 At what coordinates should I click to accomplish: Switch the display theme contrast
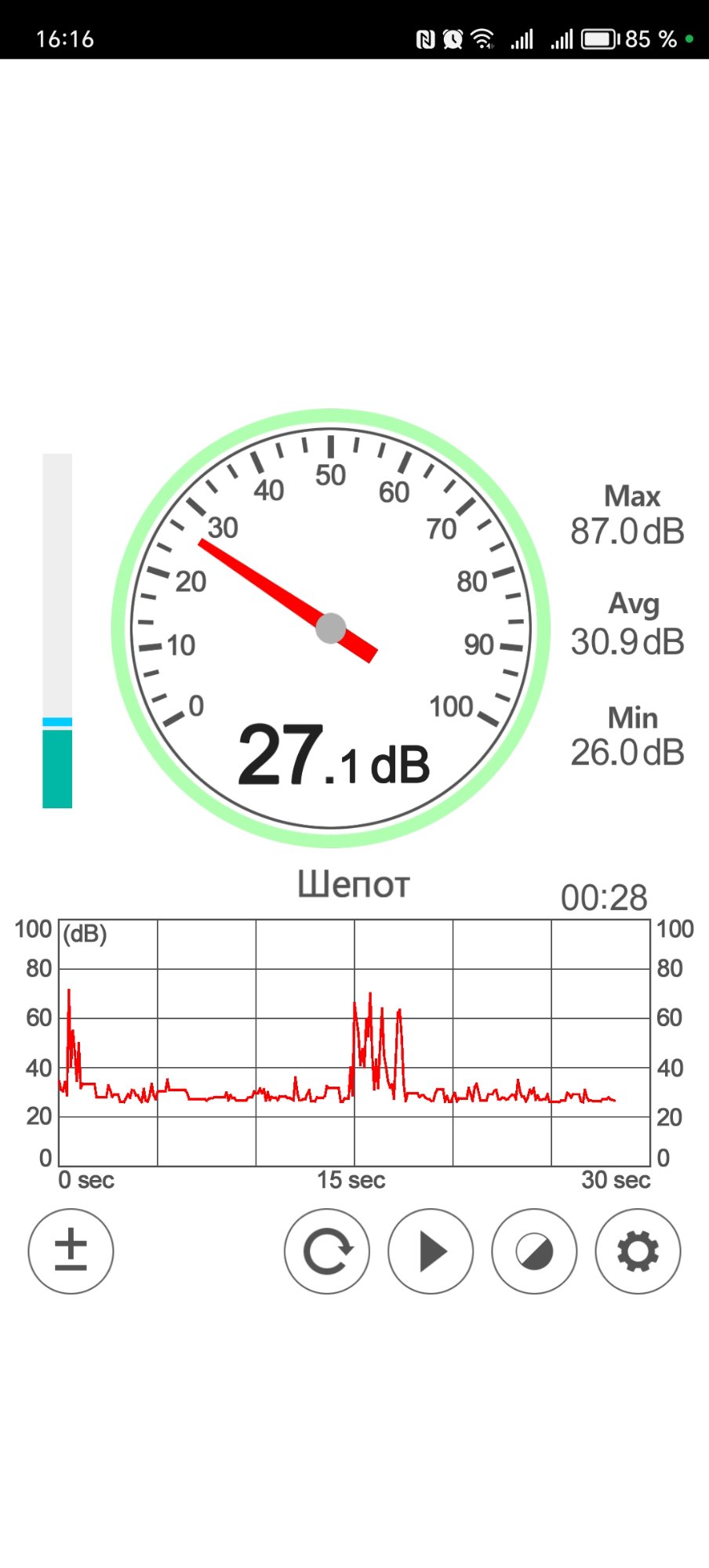[x=534, y=1250]
